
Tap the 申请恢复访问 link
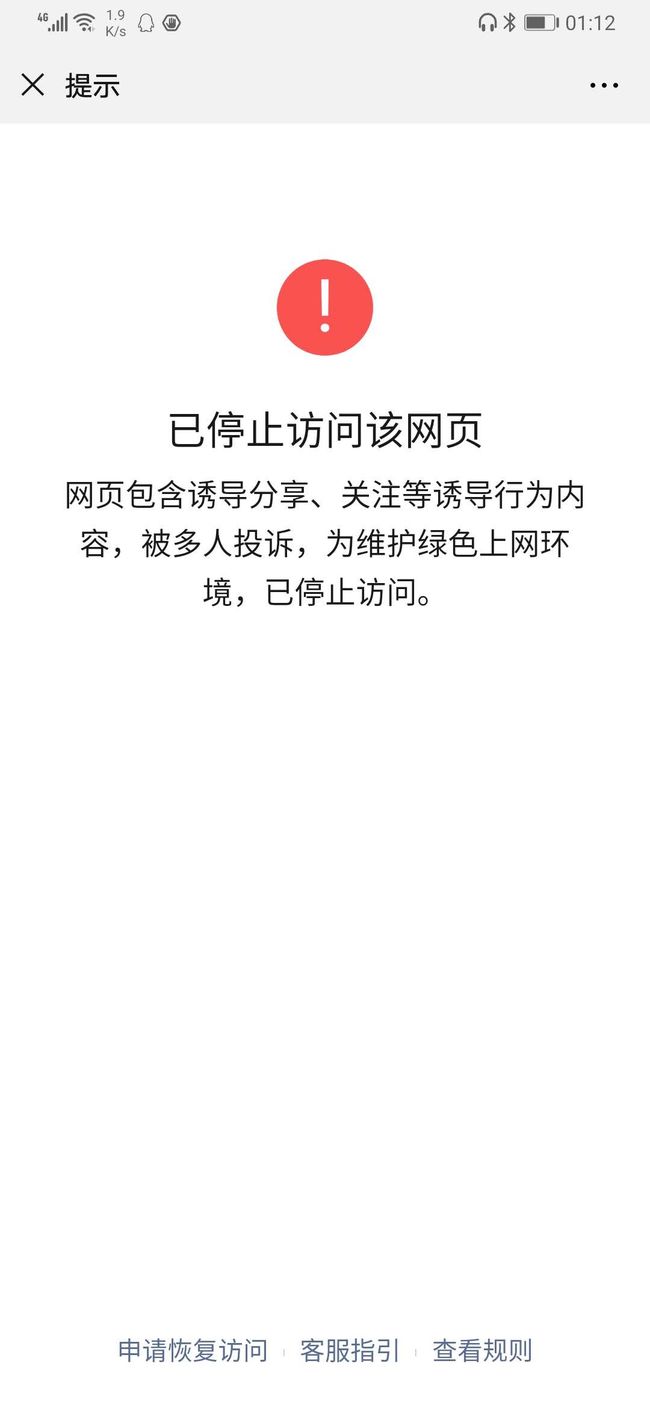point(193,1351)
